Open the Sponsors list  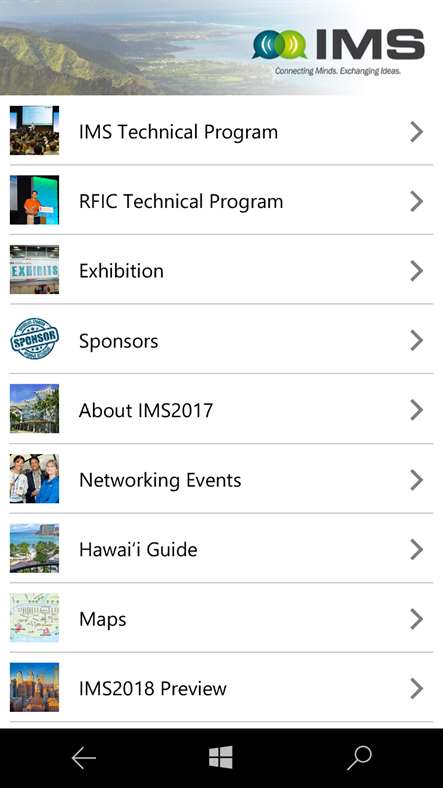pos(221,340)
